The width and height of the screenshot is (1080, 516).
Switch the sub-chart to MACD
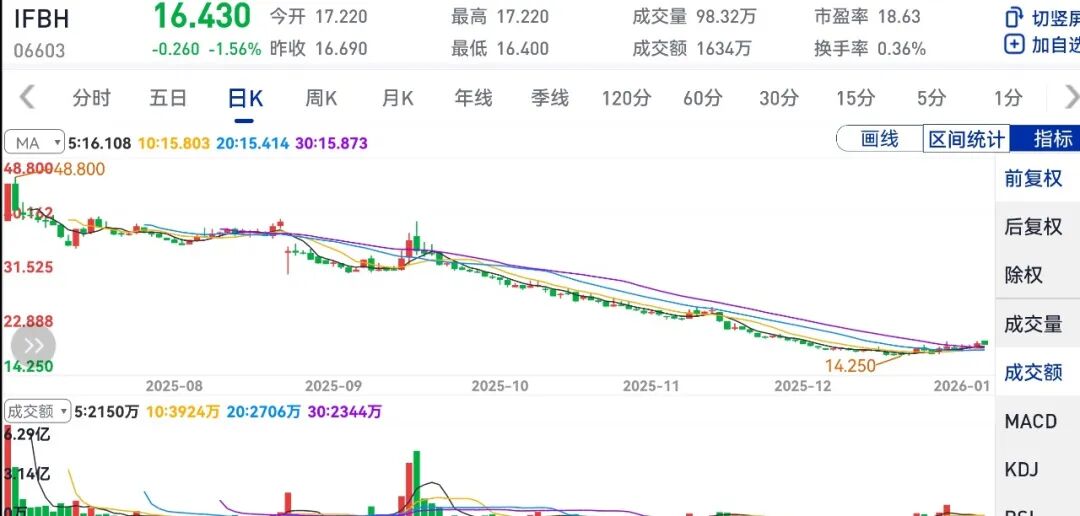coord(1030,421)
